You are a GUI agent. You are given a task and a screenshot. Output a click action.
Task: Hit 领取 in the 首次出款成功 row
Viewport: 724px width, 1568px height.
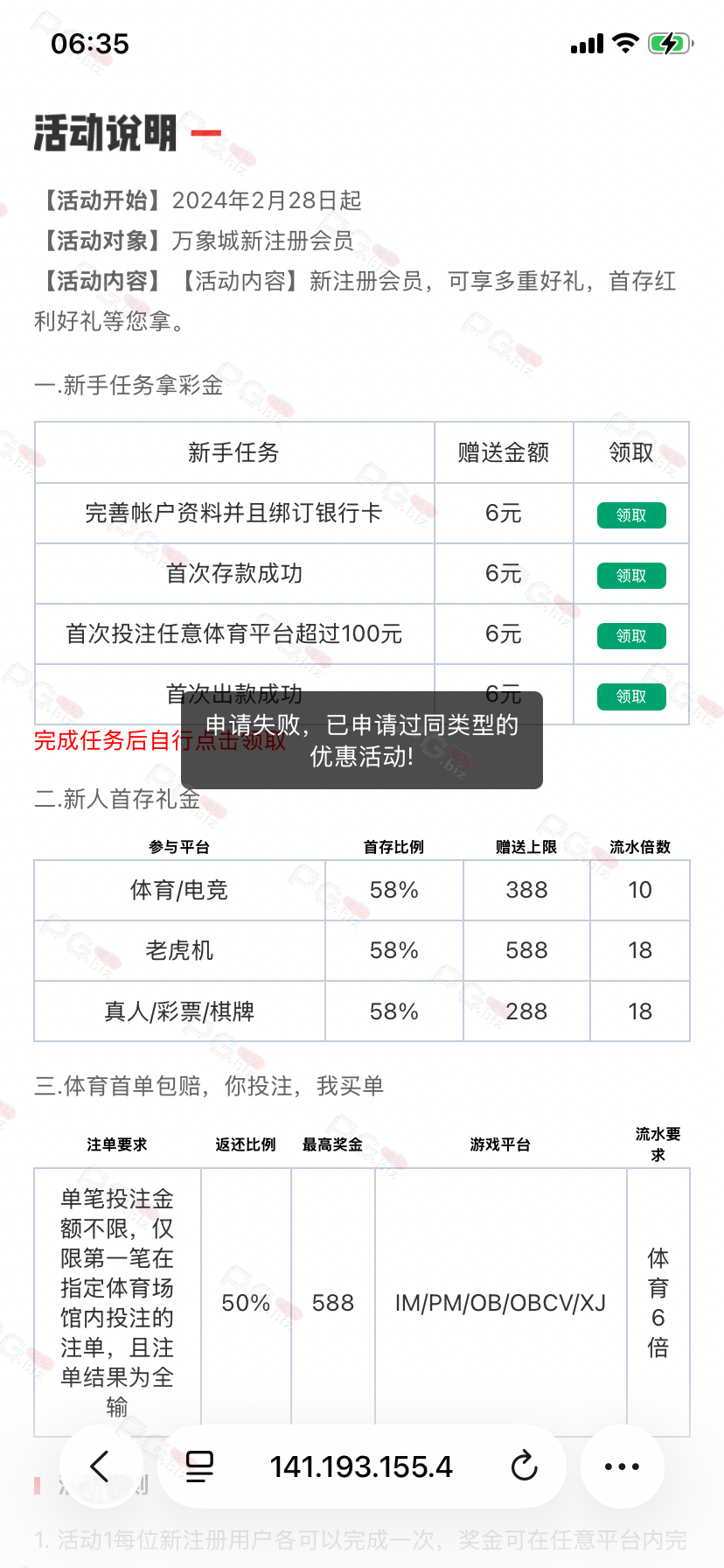click(x=631, y=696)
